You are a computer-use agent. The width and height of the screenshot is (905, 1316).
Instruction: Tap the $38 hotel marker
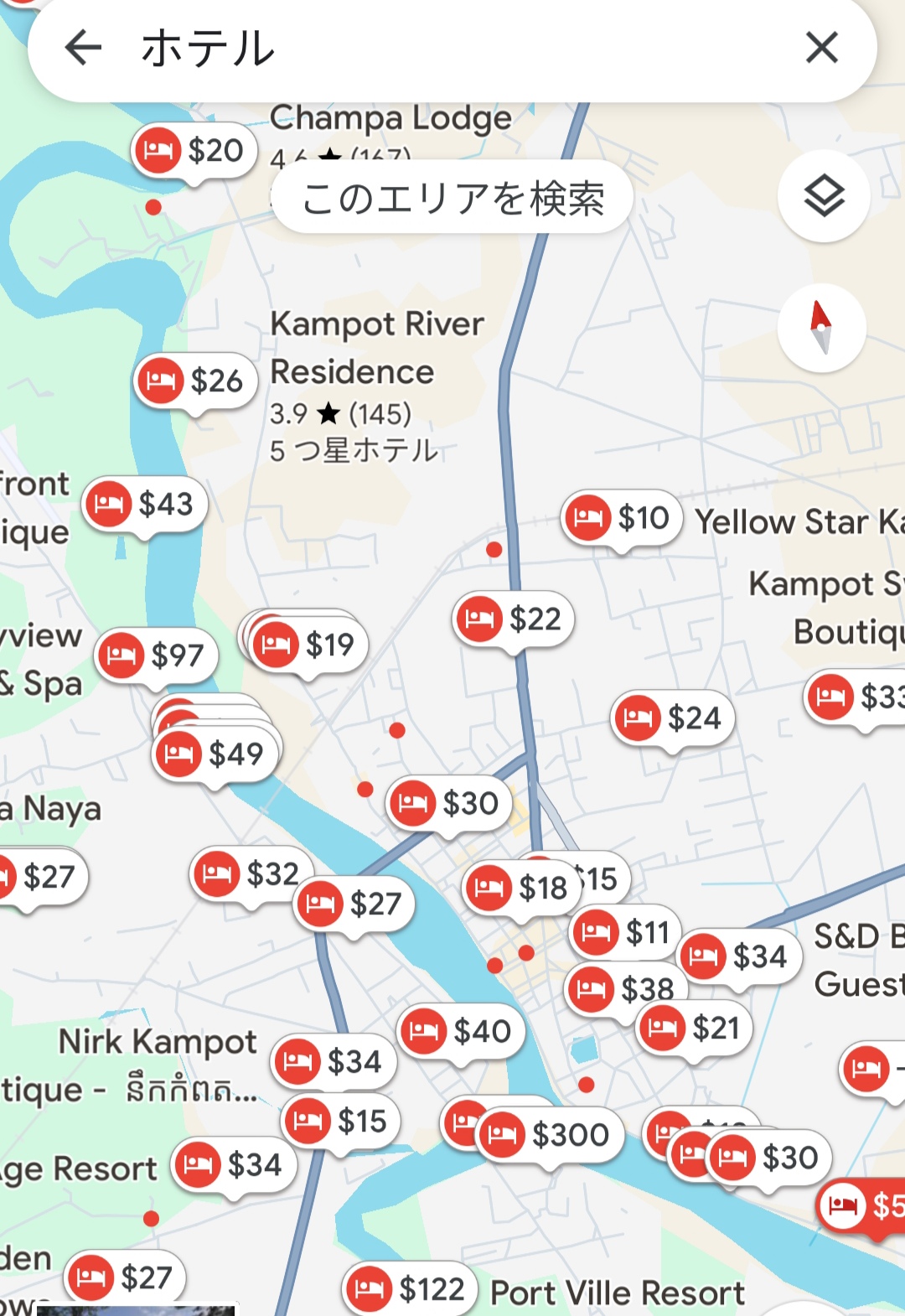[624, 990]
